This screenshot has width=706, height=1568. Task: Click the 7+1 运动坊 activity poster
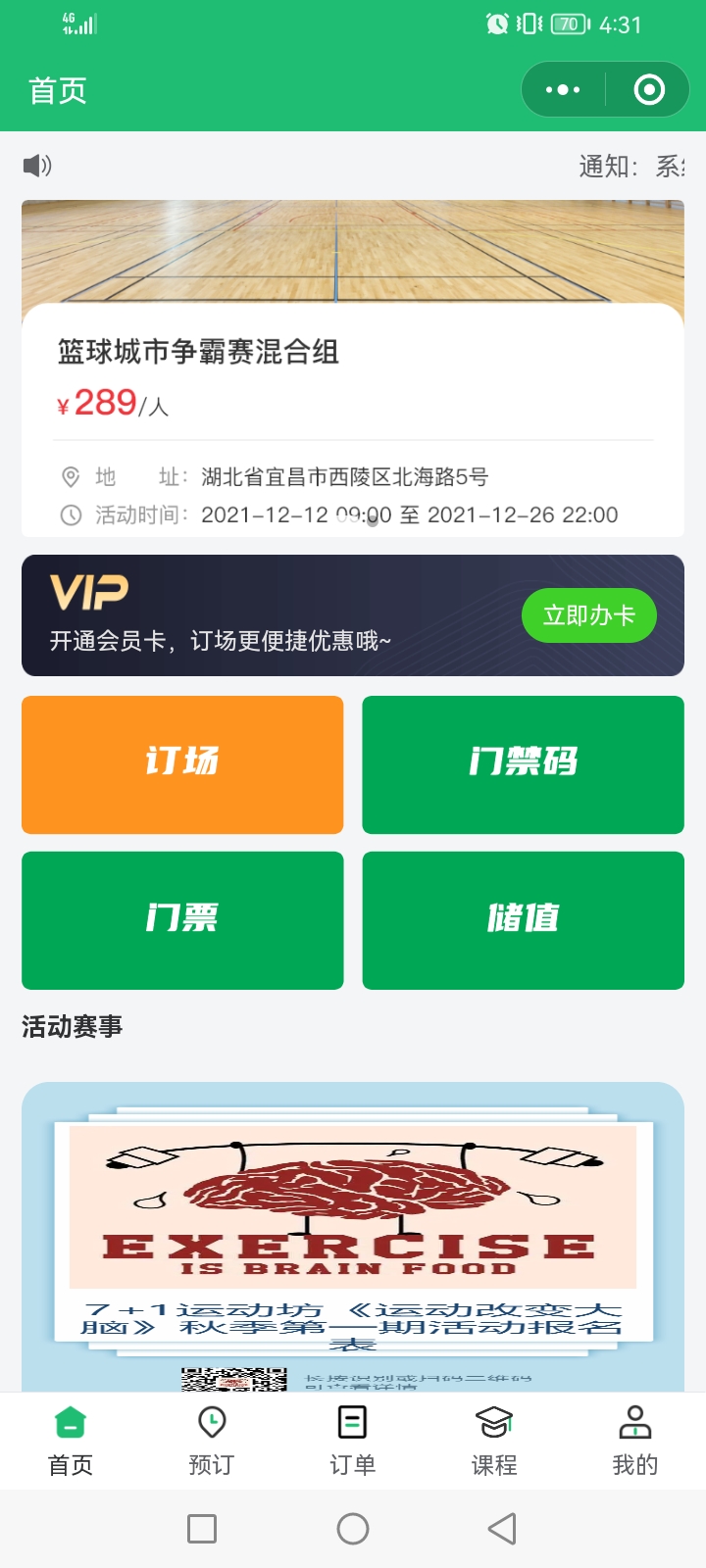(353, 1225)
